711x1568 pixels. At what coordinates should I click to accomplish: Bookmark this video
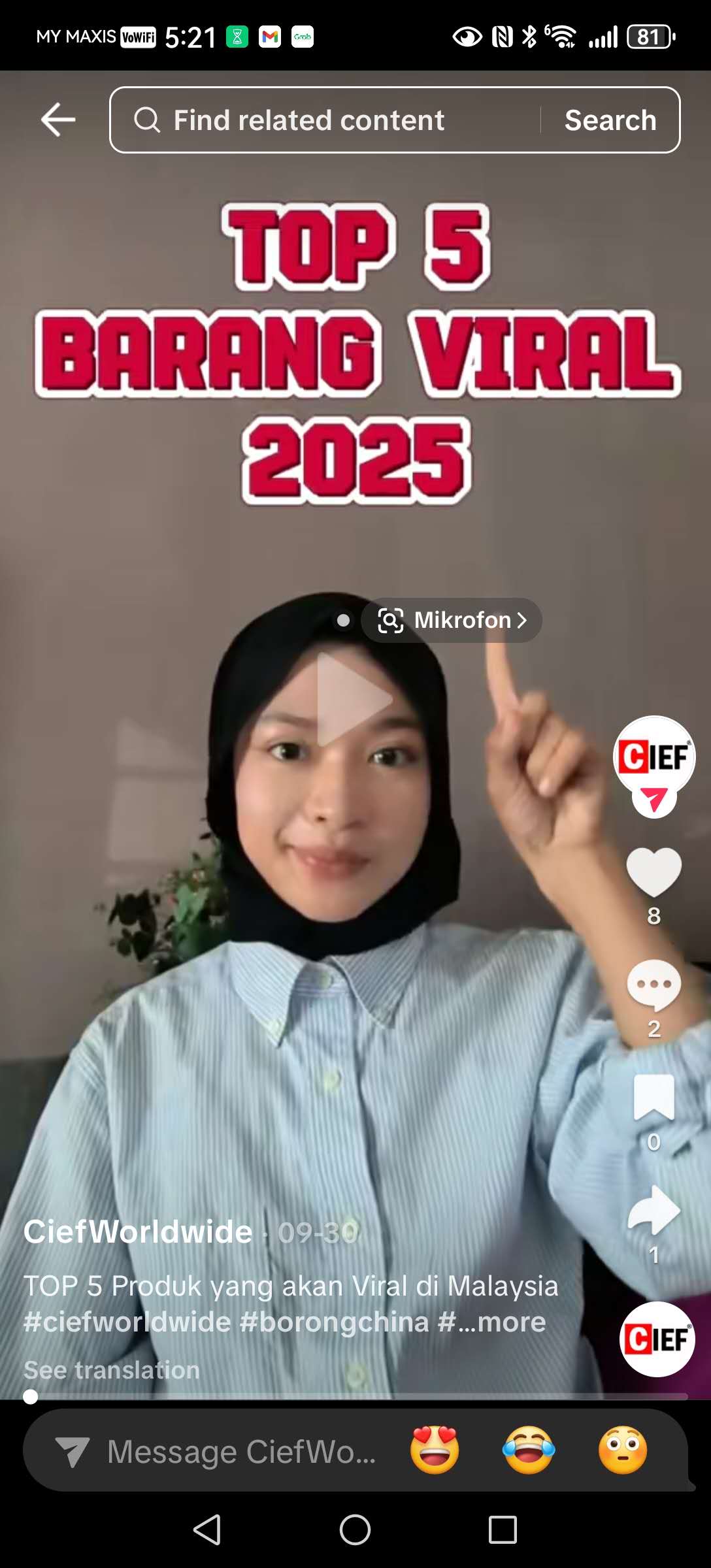(653, 1098)
